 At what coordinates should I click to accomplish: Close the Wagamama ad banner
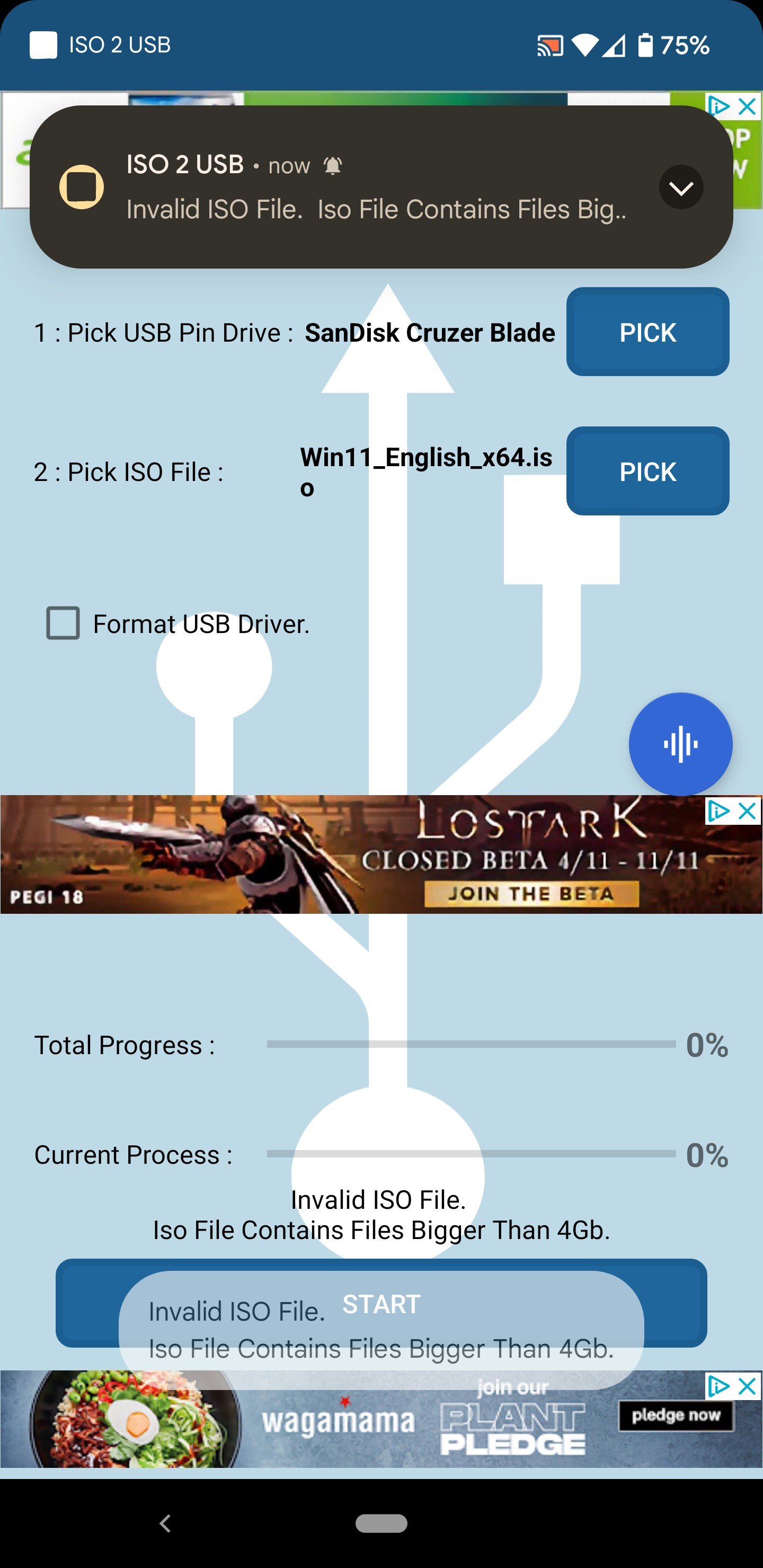point(747,1386)
